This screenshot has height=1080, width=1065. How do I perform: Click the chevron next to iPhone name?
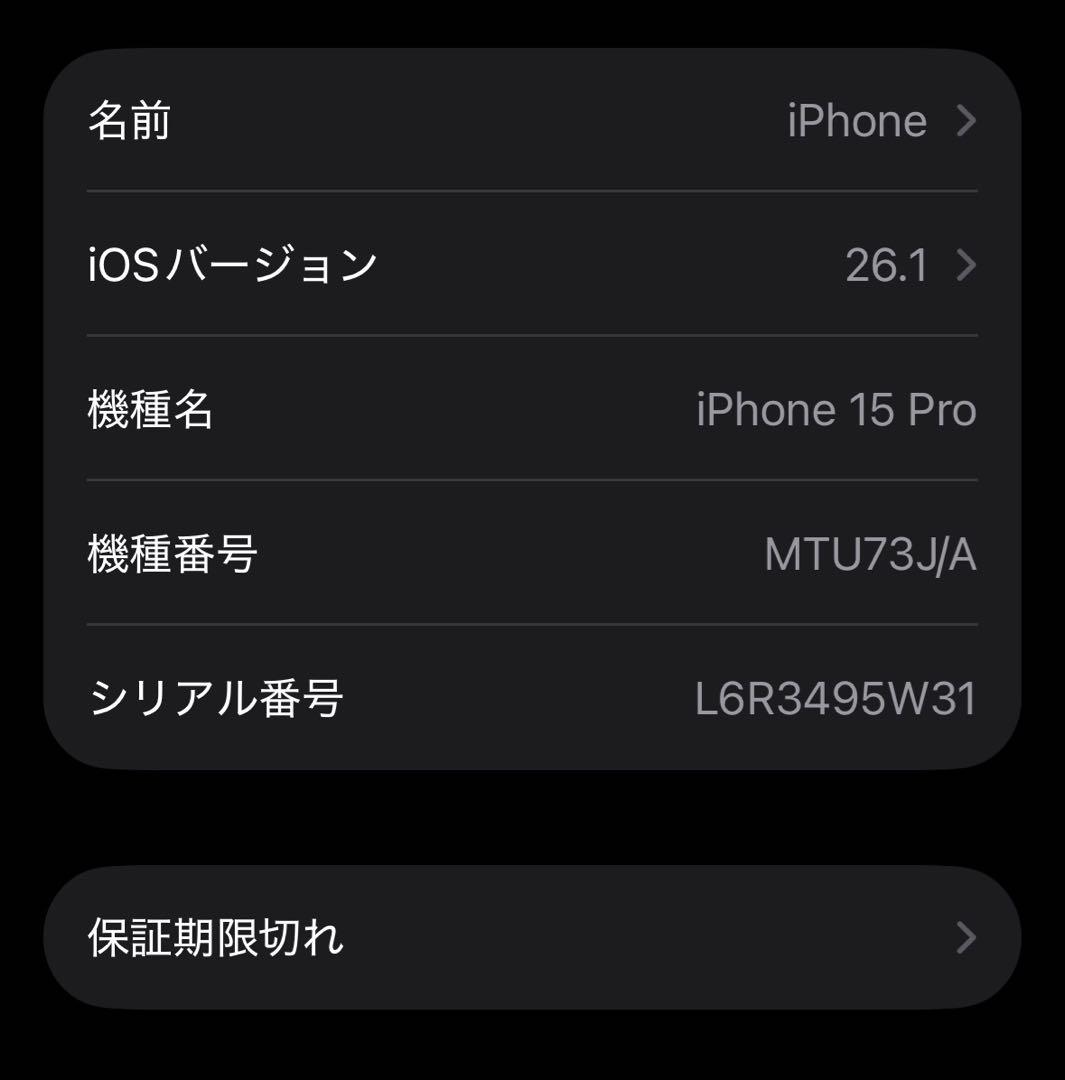[965, 122]
